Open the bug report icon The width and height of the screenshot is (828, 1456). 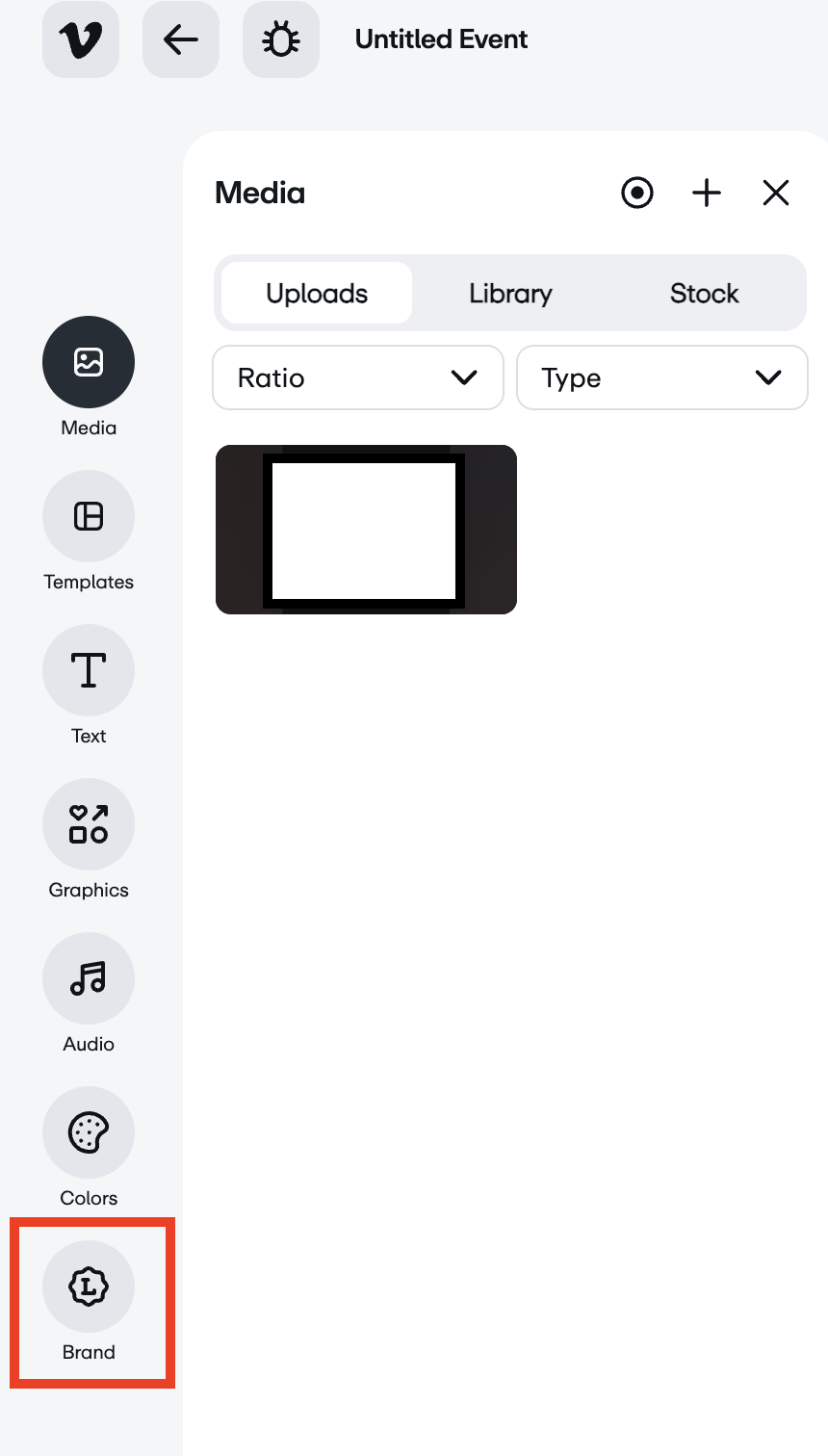pos(280,39)
